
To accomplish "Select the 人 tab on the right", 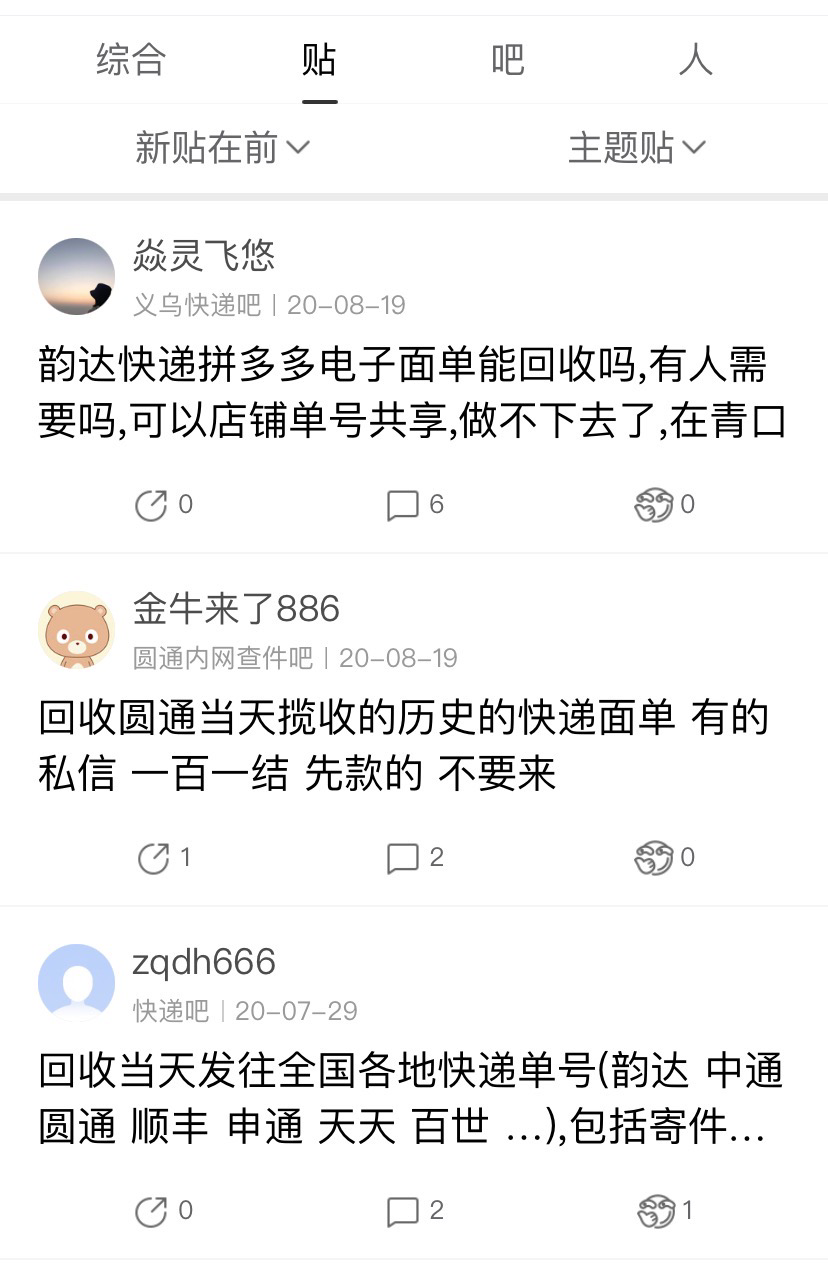I will [694, 60].
